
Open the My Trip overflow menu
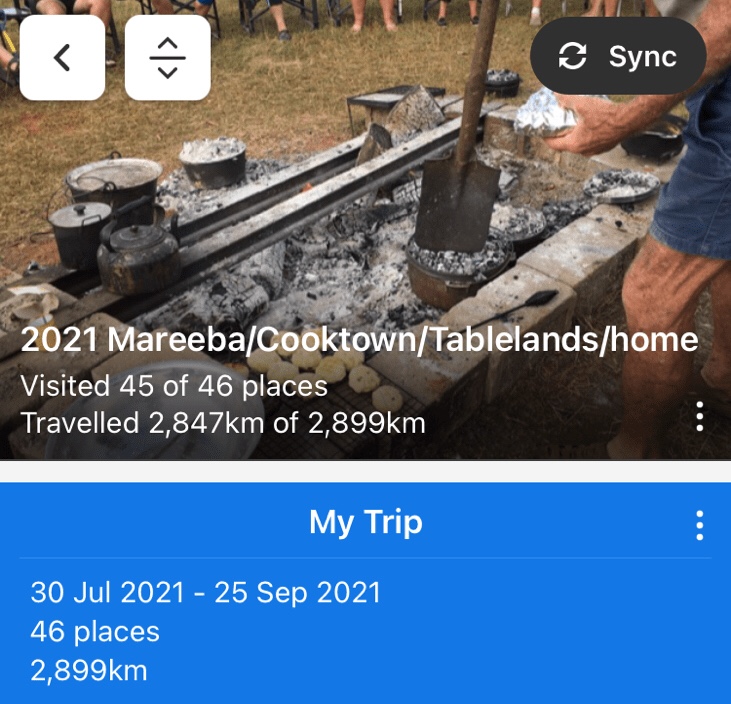[699, 525]
